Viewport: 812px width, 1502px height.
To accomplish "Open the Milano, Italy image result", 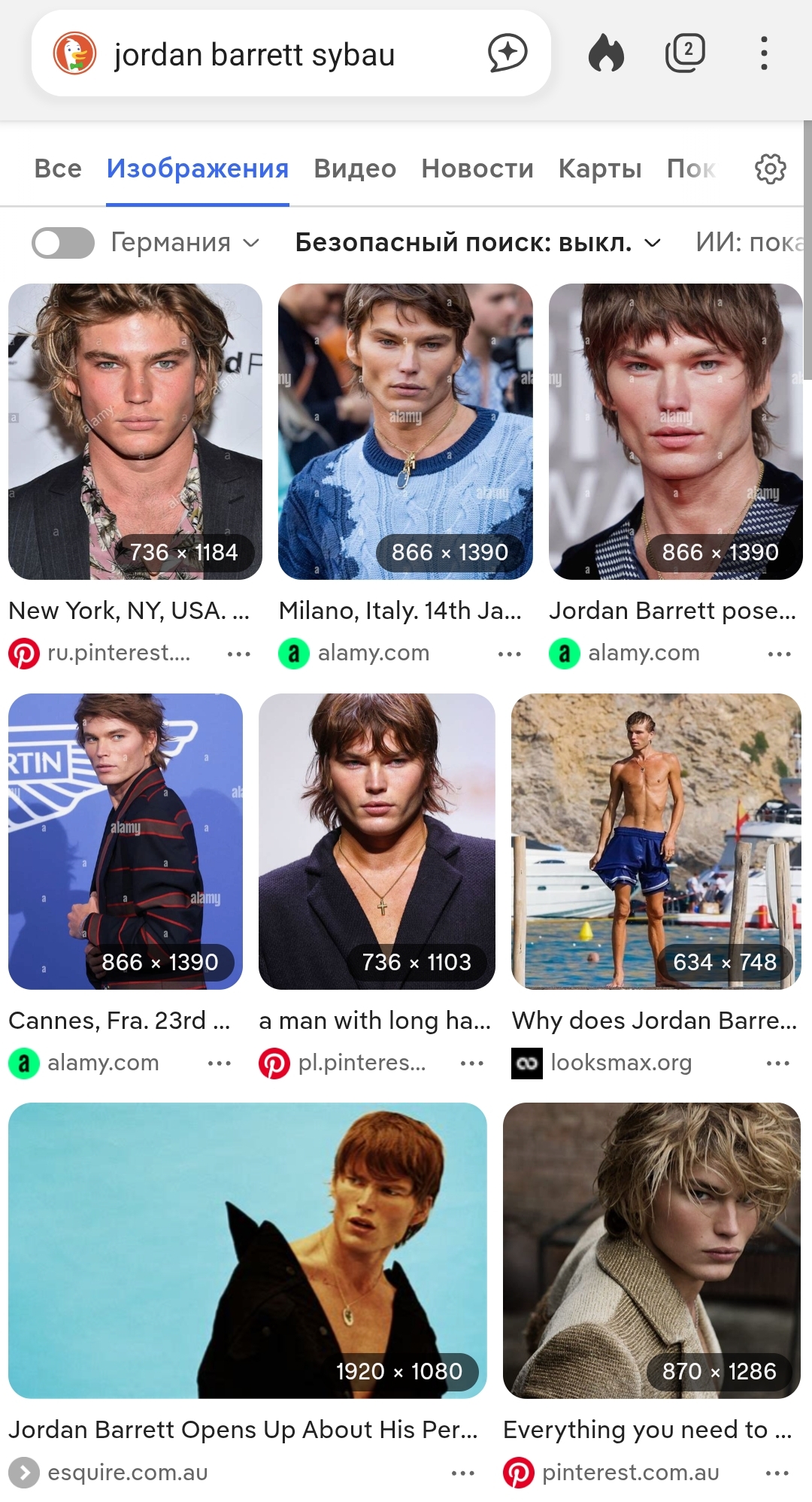I will tap(405, 432).
